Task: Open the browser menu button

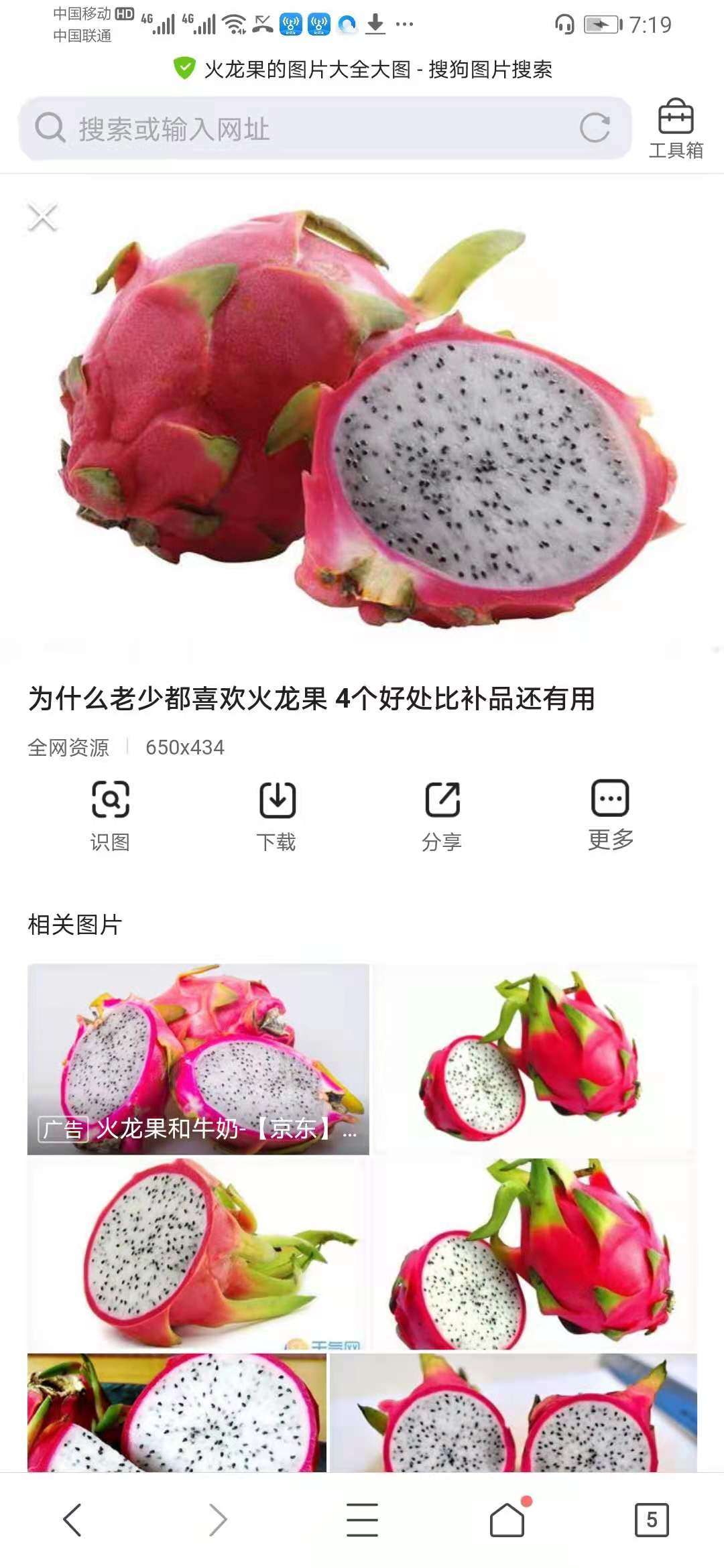Action: tap(362, 1520)
